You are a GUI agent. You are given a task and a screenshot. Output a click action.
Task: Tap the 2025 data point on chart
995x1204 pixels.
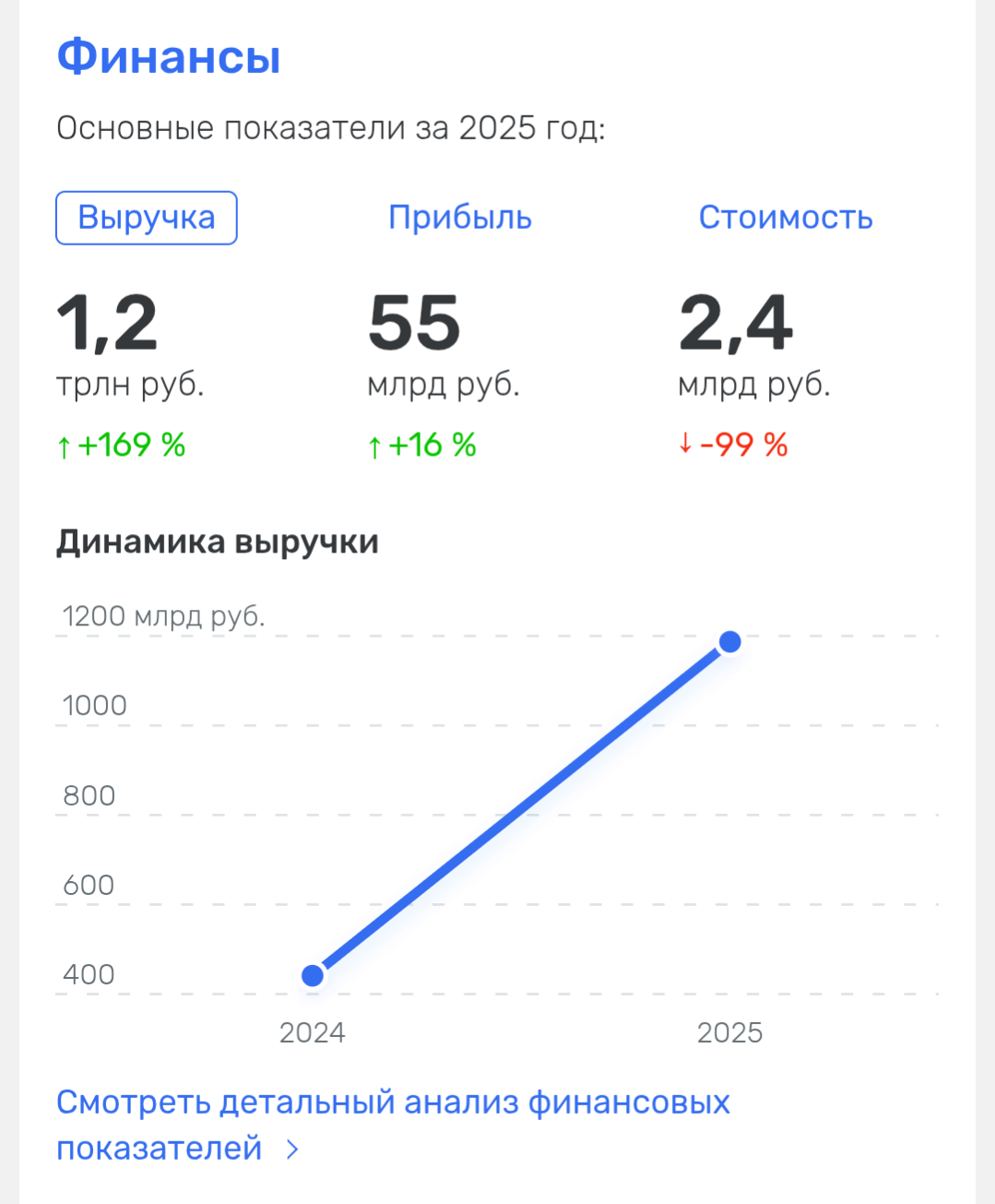pyautogui.click(x=730, y=641)
